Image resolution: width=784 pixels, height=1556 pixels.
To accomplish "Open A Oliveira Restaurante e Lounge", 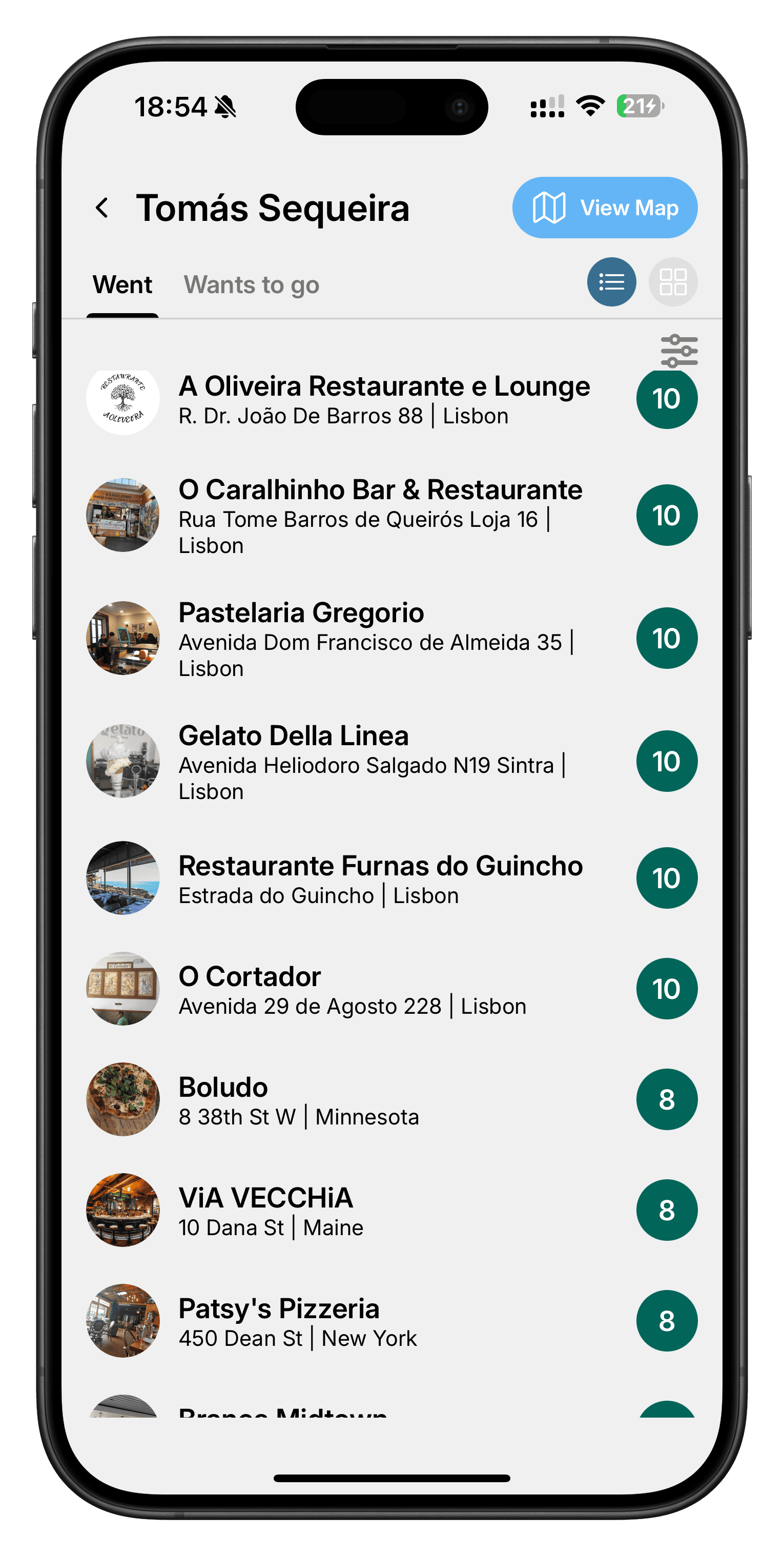I will (383, 399).
